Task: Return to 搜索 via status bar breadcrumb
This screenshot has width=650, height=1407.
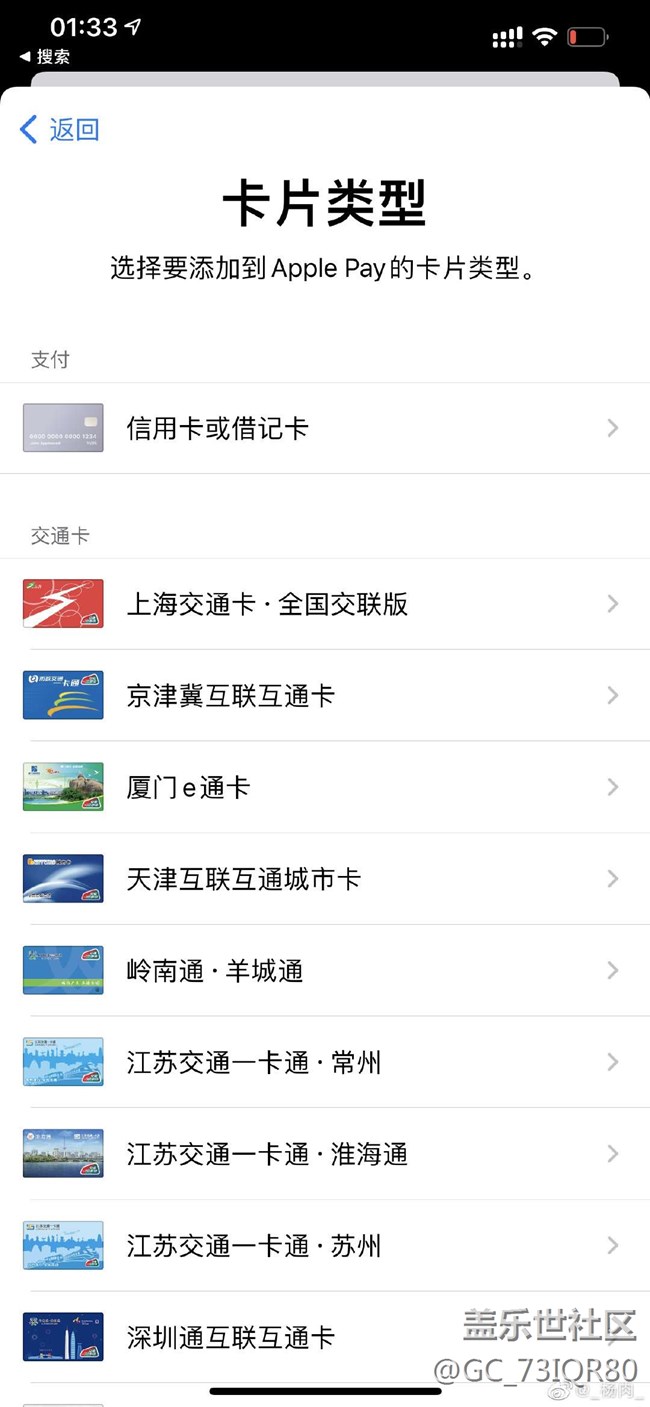Action: pyautogui.click(x=45, y=57)
